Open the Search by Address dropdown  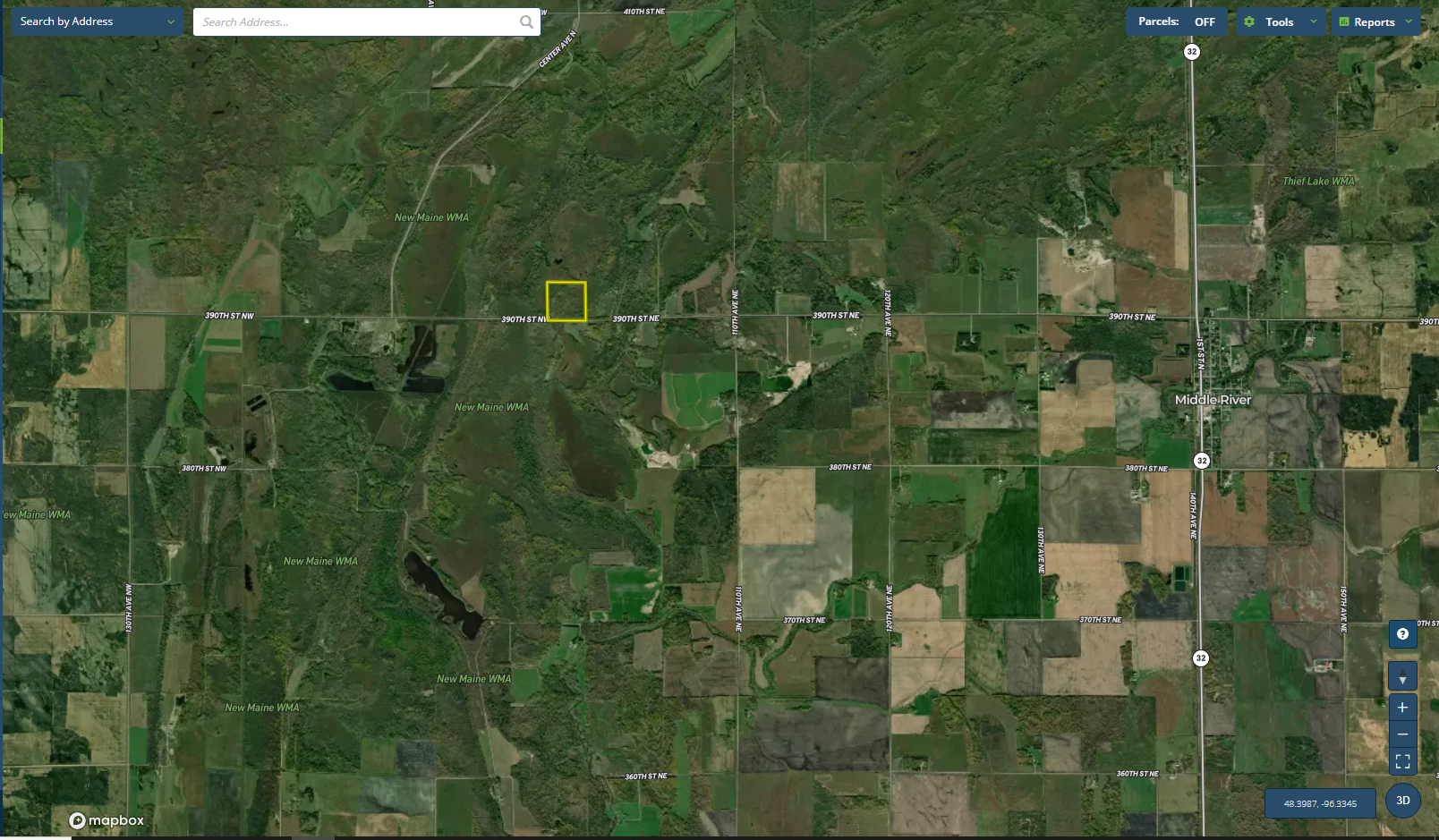click(x=97, y=21)
